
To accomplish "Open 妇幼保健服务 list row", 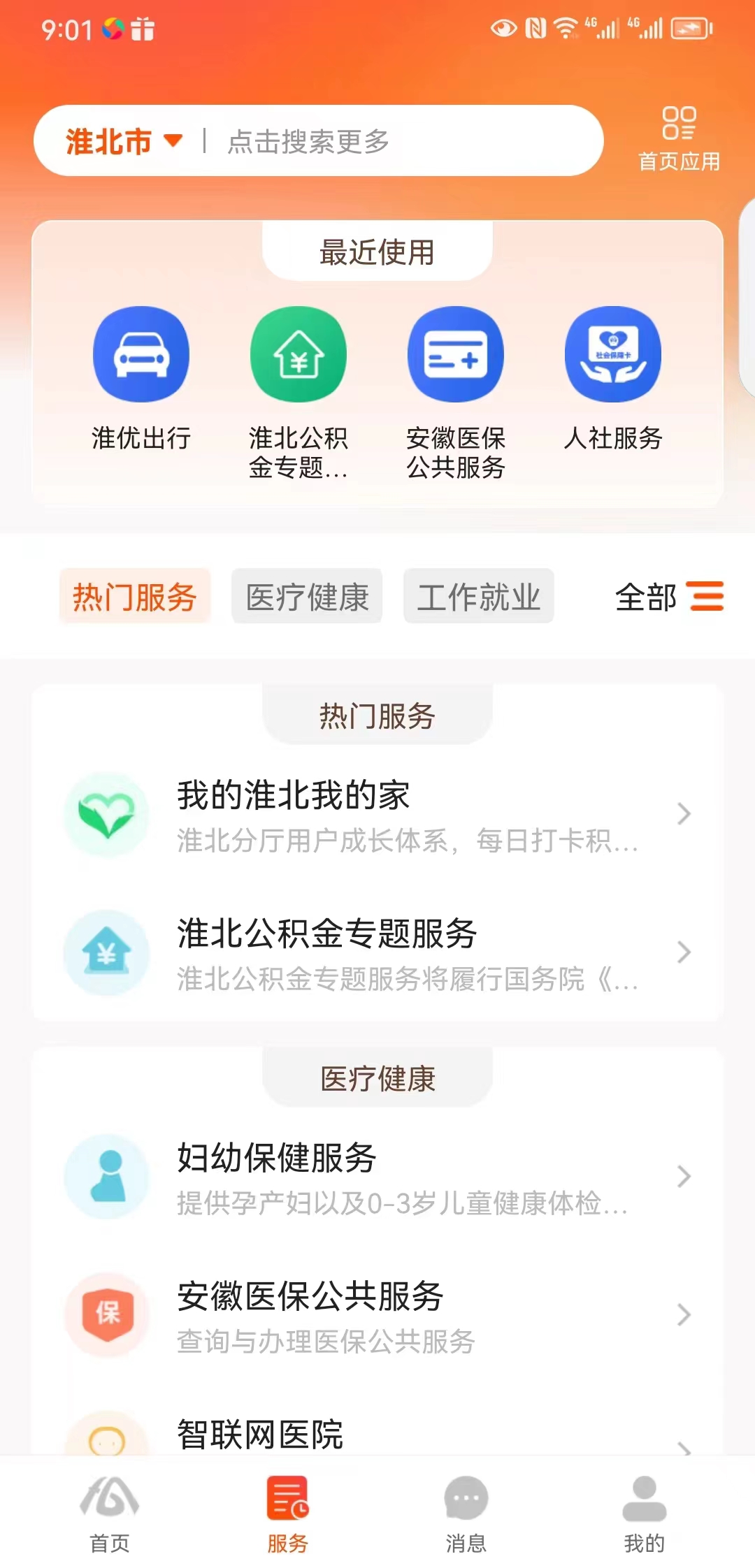I will pyautogui.click(x=377, y=1177).
